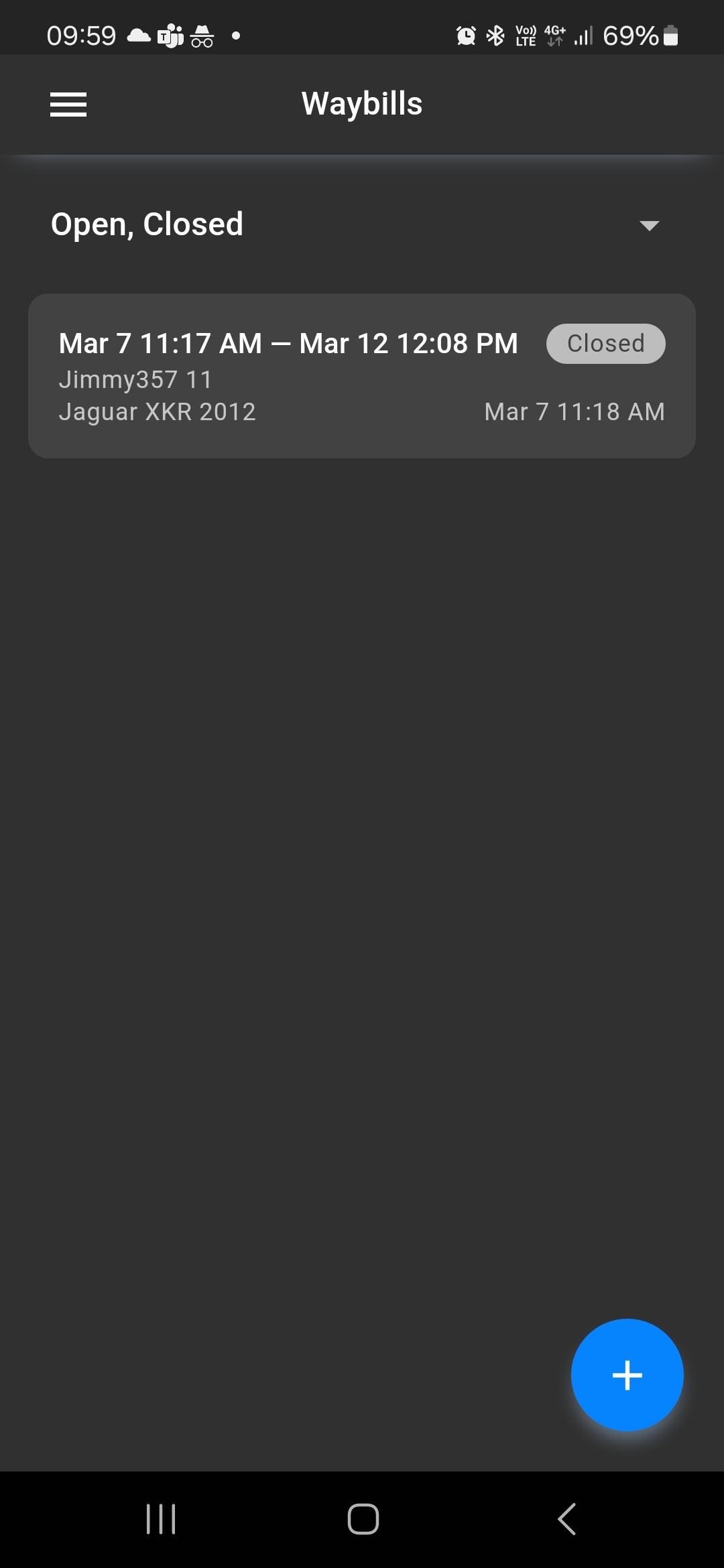Add a new waybill with plus button
Viewport: 724px width, 1568px height.
click(627, 1375)
